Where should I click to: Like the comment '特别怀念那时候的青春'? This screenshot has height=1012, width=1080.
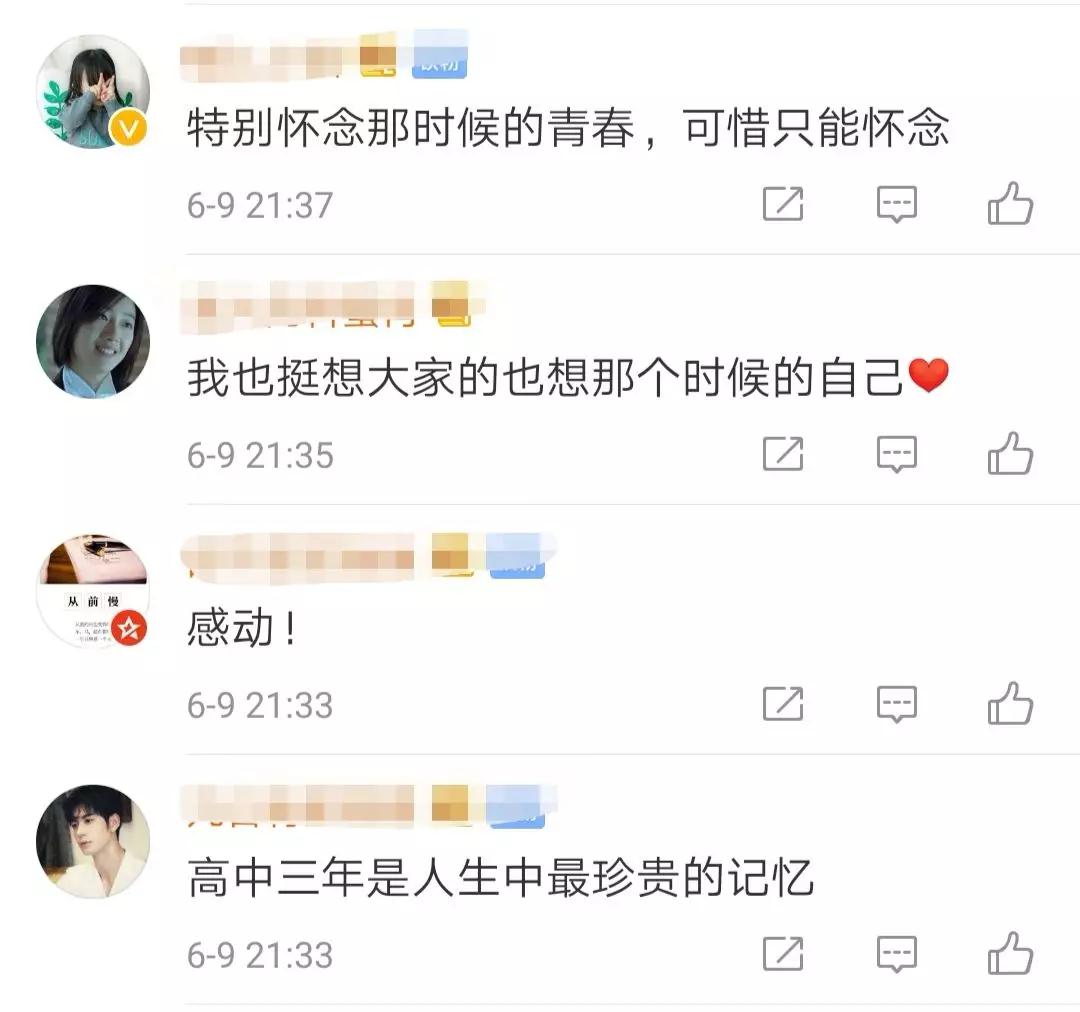click(x=1010, y=204)
